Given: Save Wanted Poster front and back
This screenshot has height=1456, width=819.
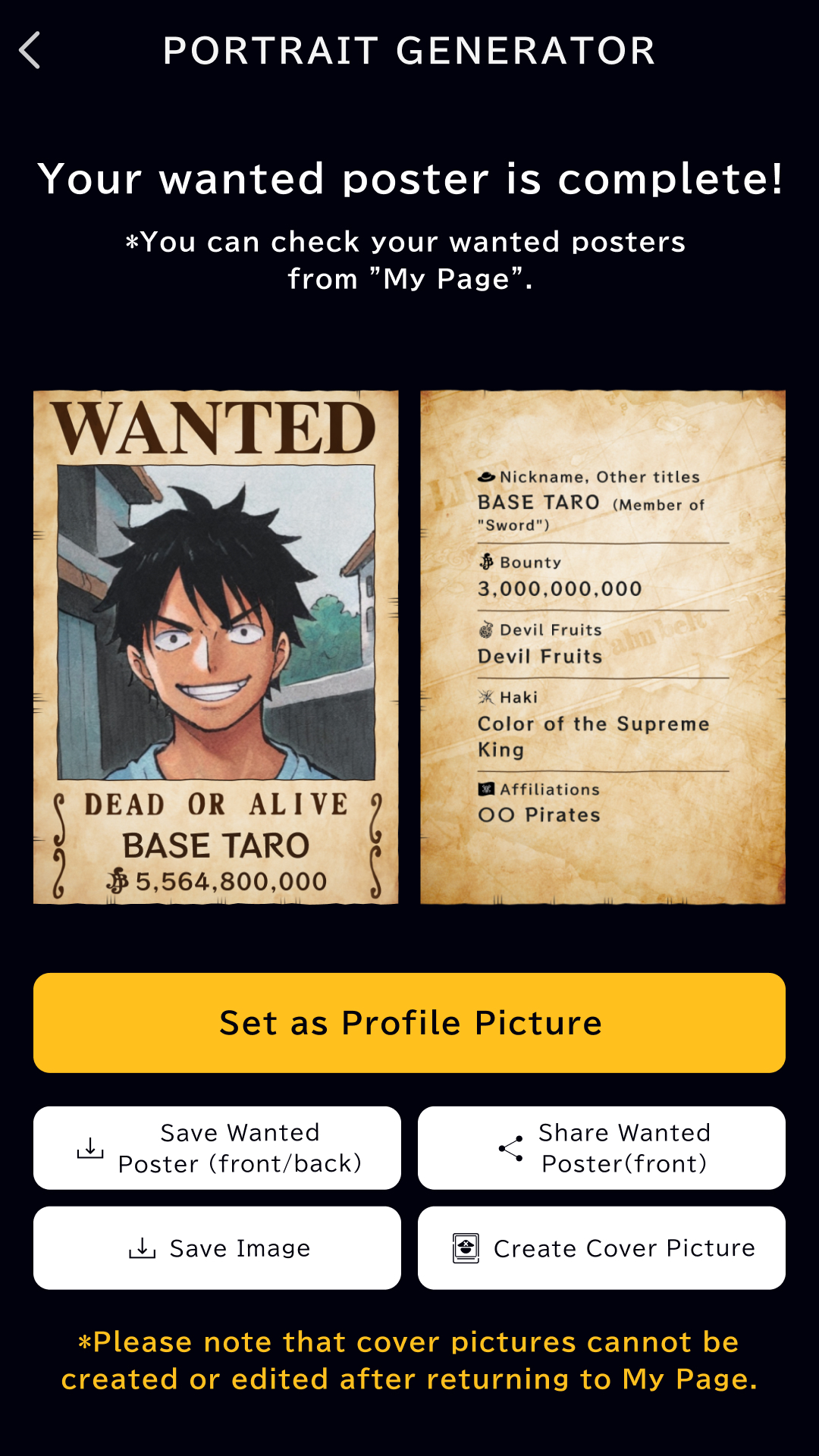Looking at the screenshot, I should coord(217,1147).
